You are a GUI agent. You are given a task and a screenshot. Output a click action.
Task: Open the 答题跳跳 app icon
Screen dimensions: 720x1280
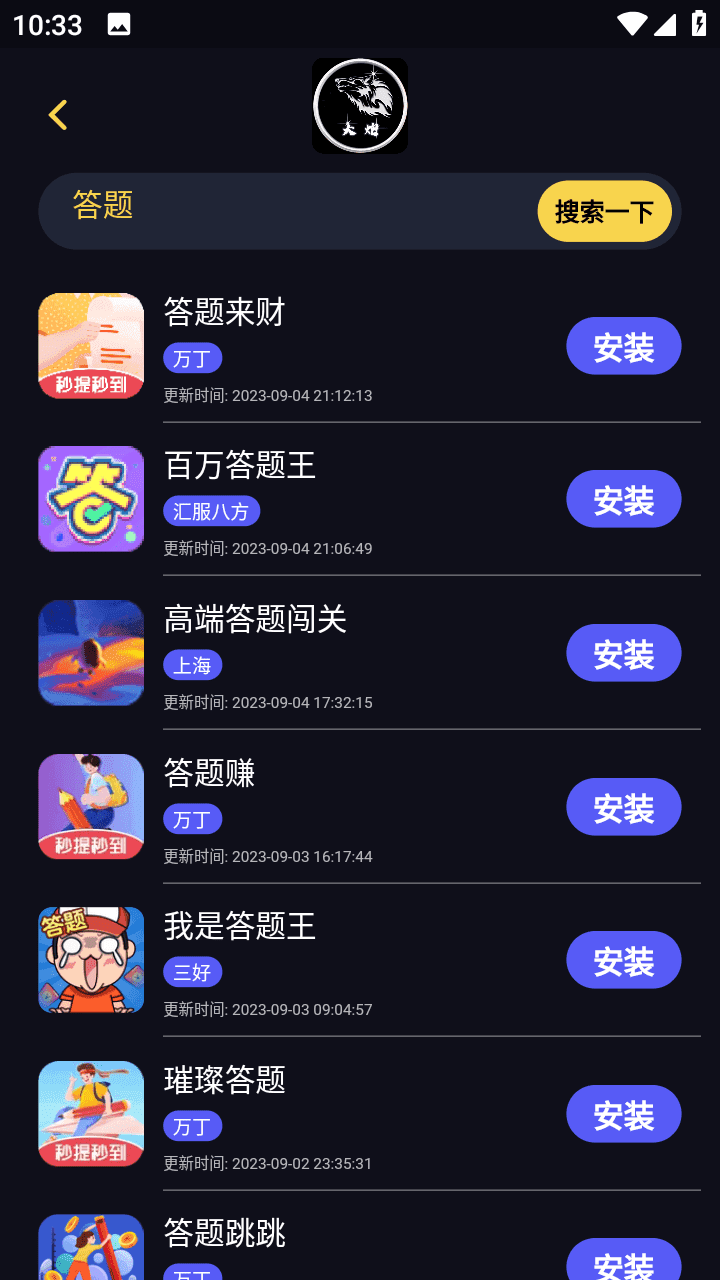pos(90,1247)
